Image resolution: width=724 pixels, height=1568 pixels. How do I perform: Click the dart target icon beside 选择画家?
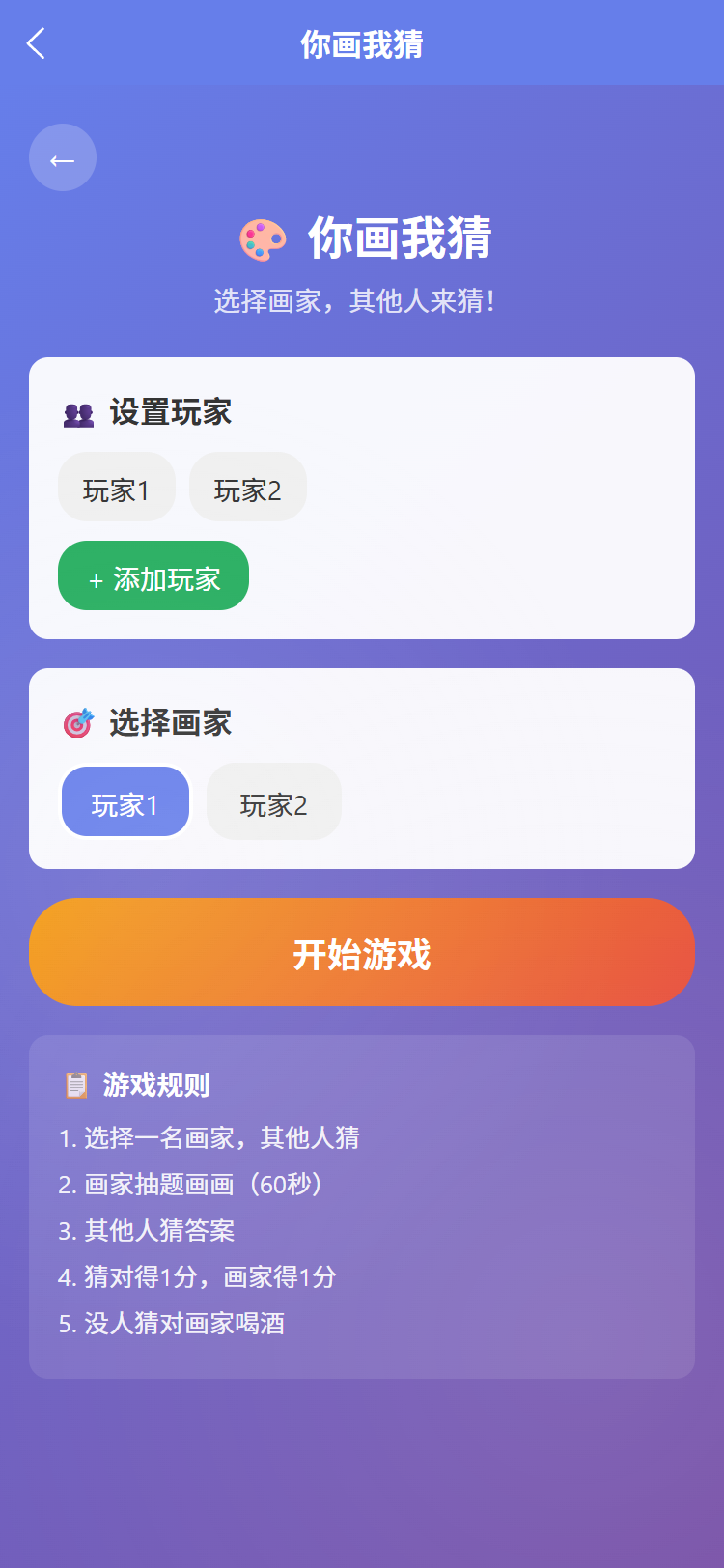coord(80,722)
